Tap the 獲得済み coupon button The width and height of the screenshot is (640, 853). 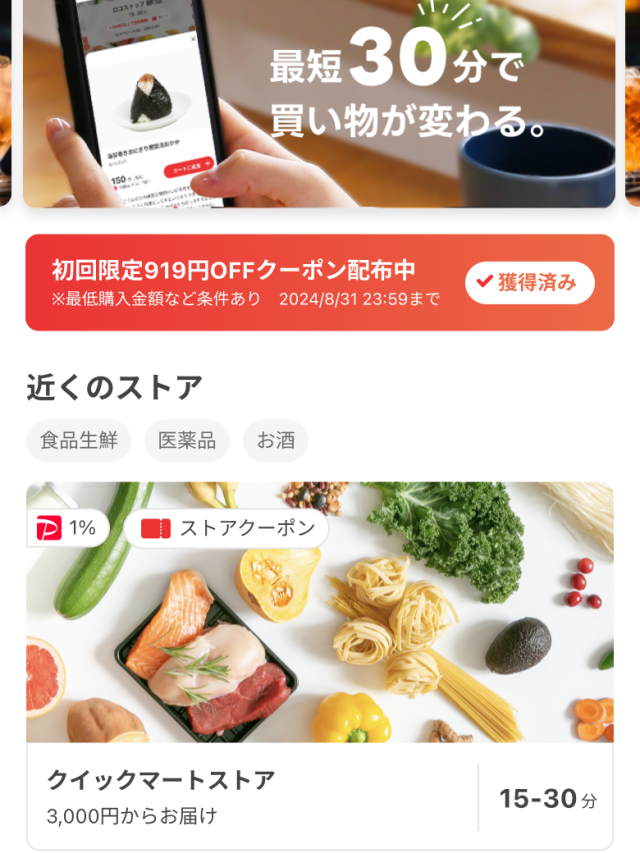pos(529,283)
